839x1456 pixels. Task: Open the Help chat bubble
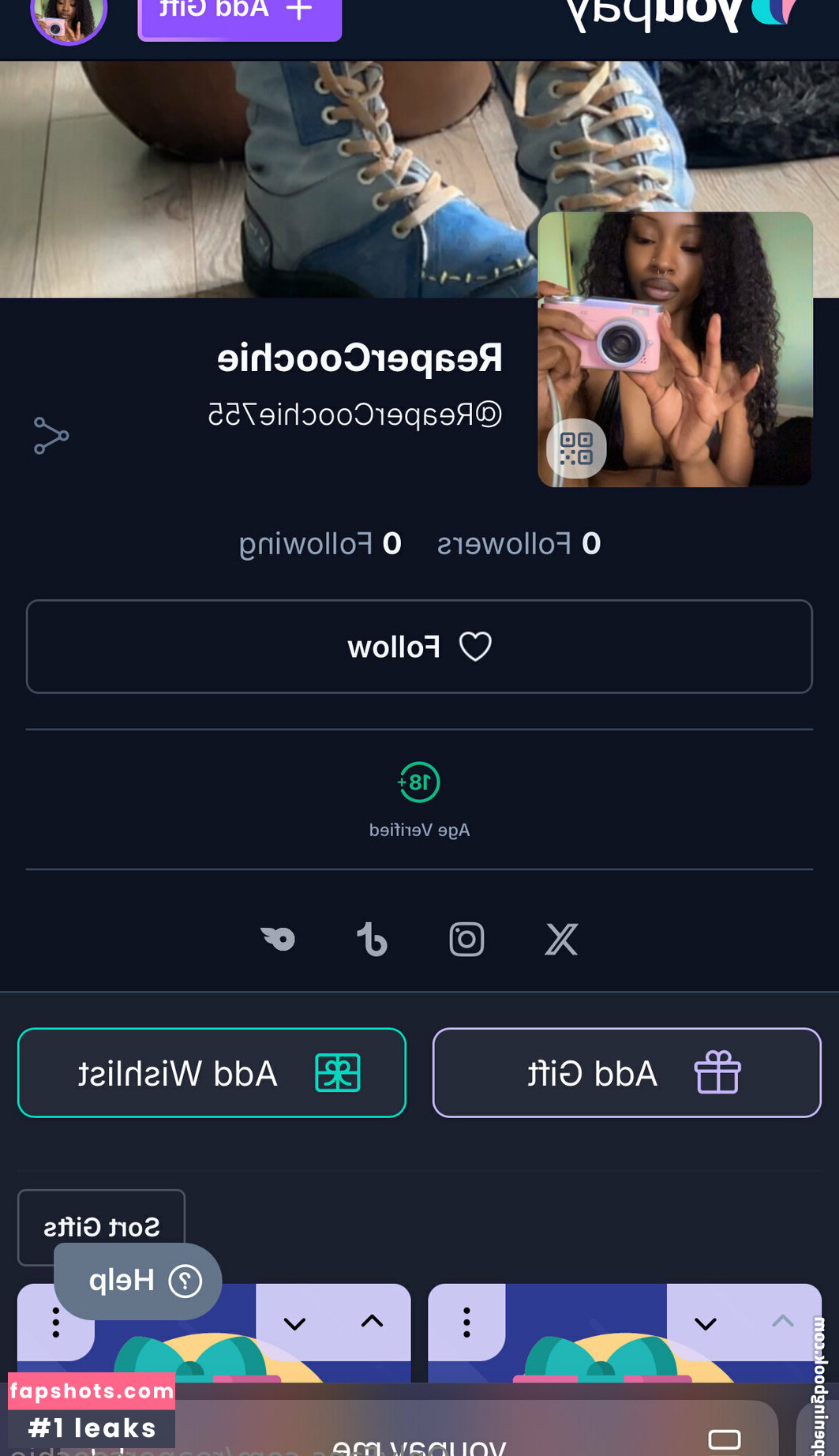(138, 1281)
